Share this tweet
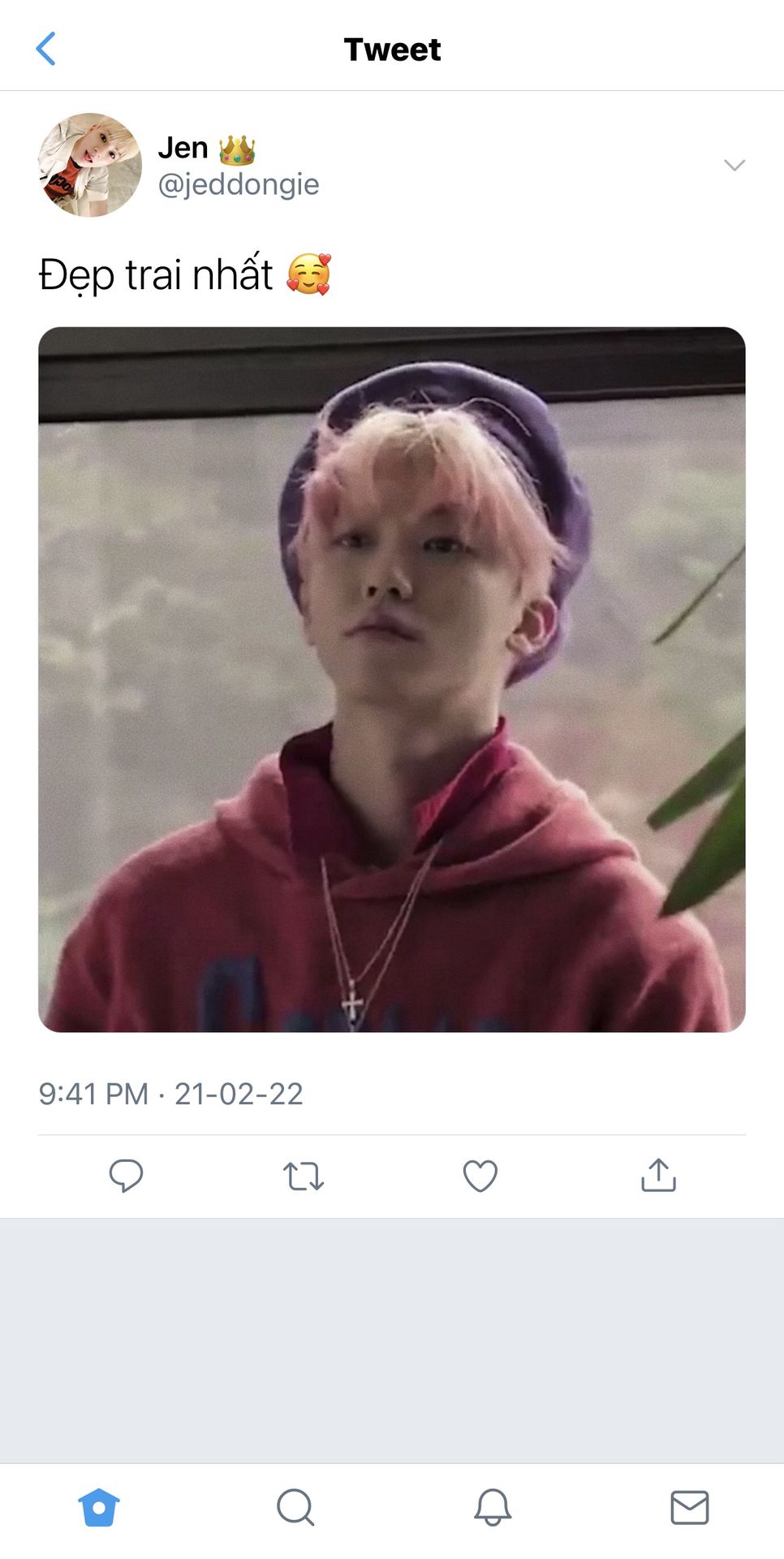This screenshot has width=784, height=1559. pos(658,1175)
